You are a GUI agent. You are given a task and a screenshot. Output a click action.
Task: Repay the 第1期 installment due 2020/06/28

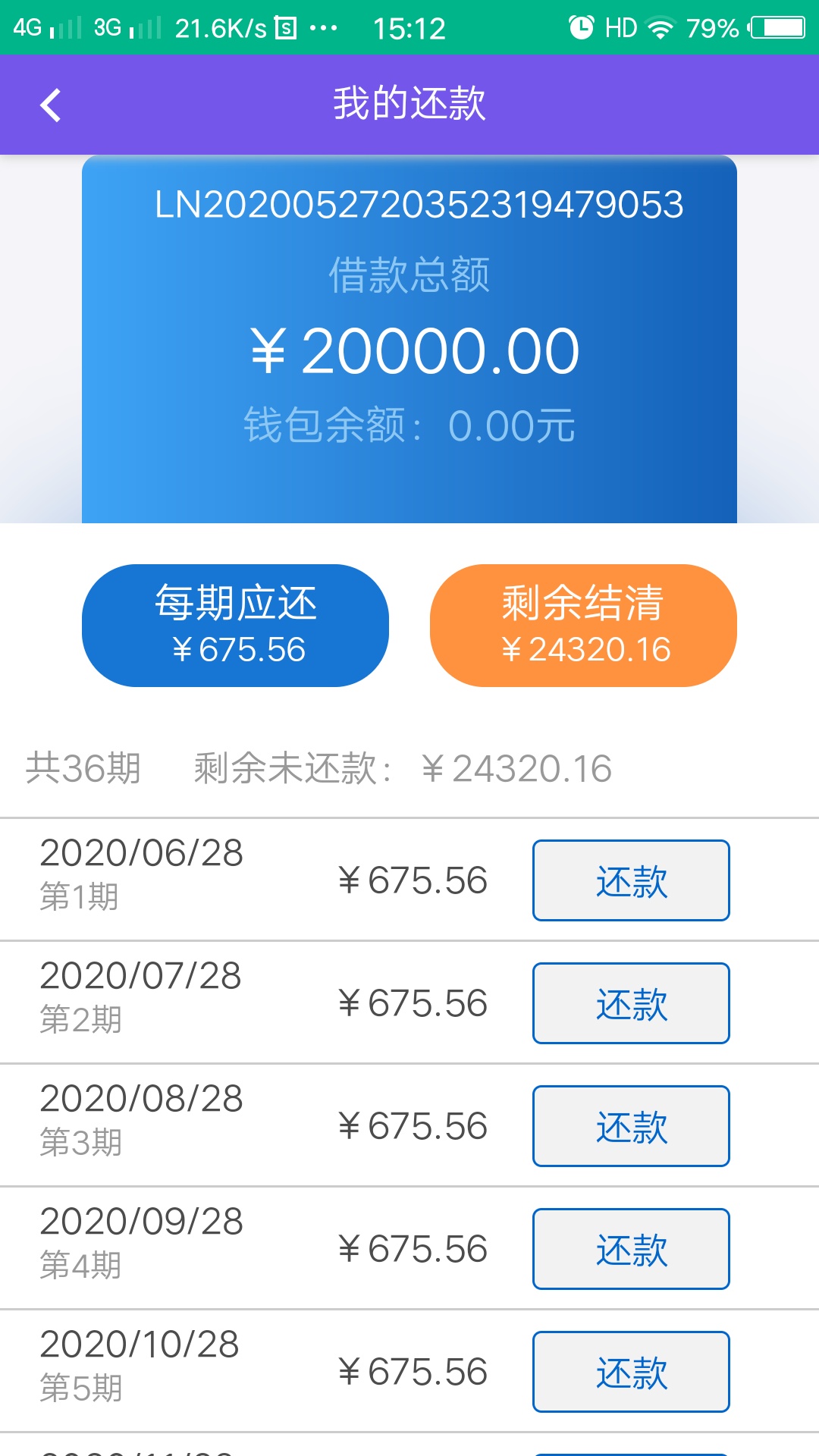[x=631, y=880]
